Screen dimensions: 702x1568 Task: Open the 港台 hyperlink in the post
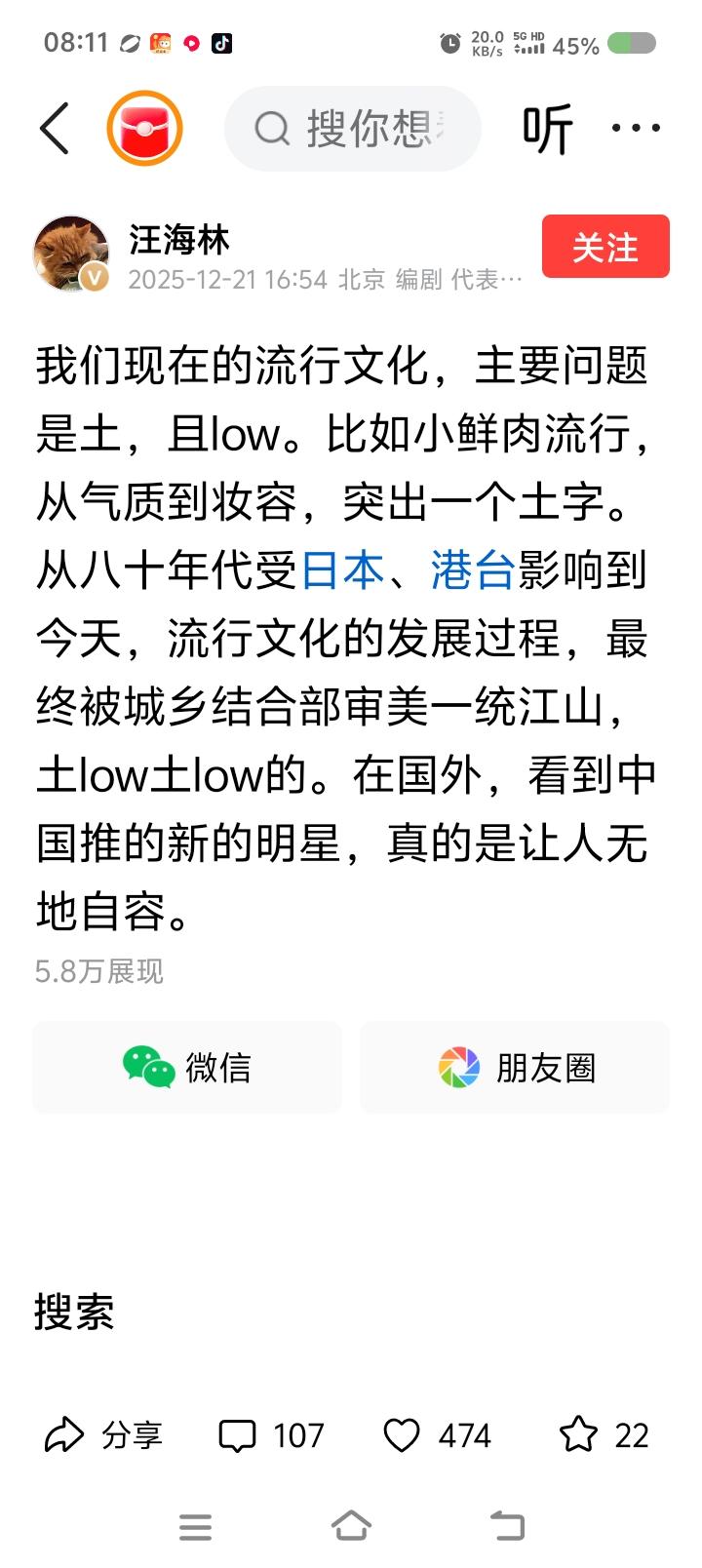[473, 570]
